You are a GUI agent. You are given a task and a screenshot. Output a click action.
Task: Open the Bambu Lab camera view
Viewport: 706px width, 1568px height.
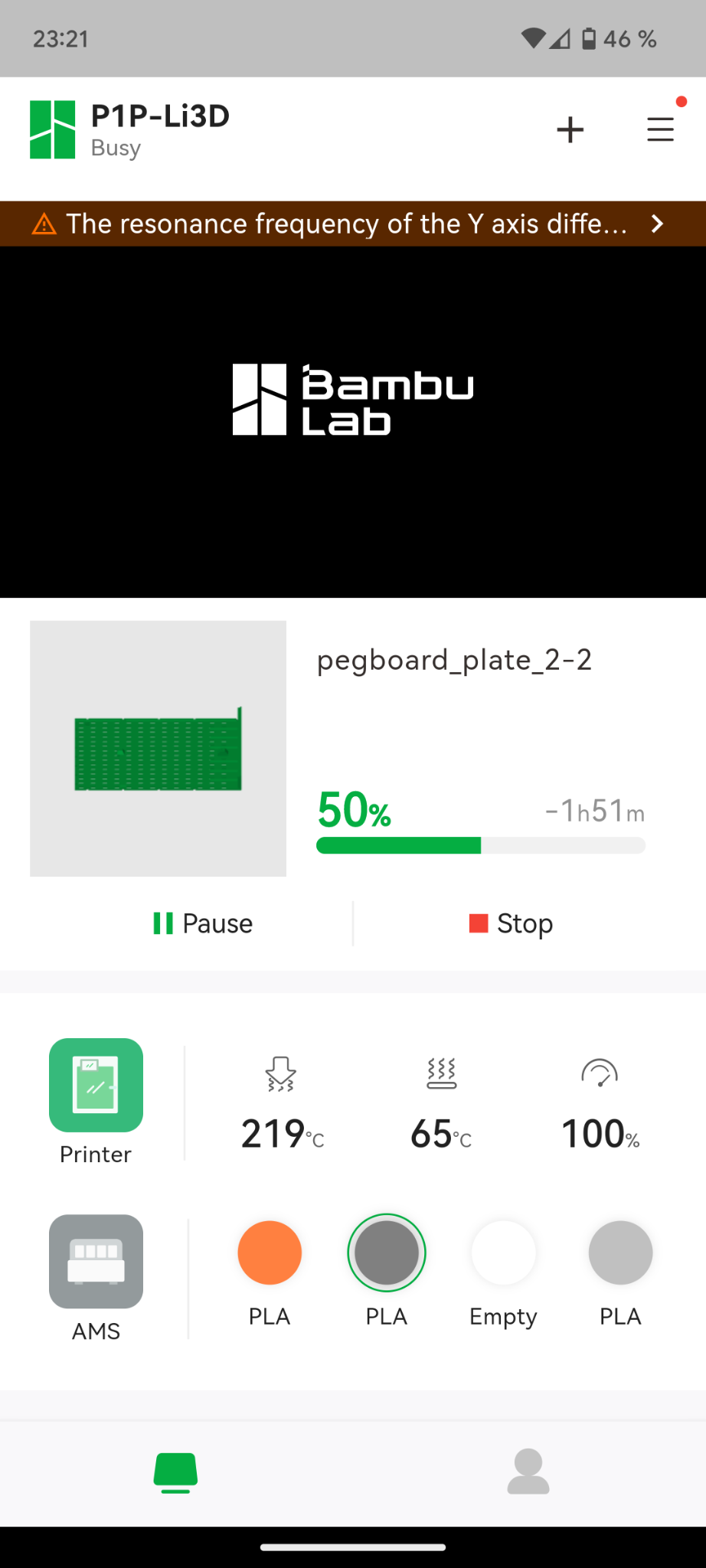point(353,422)
